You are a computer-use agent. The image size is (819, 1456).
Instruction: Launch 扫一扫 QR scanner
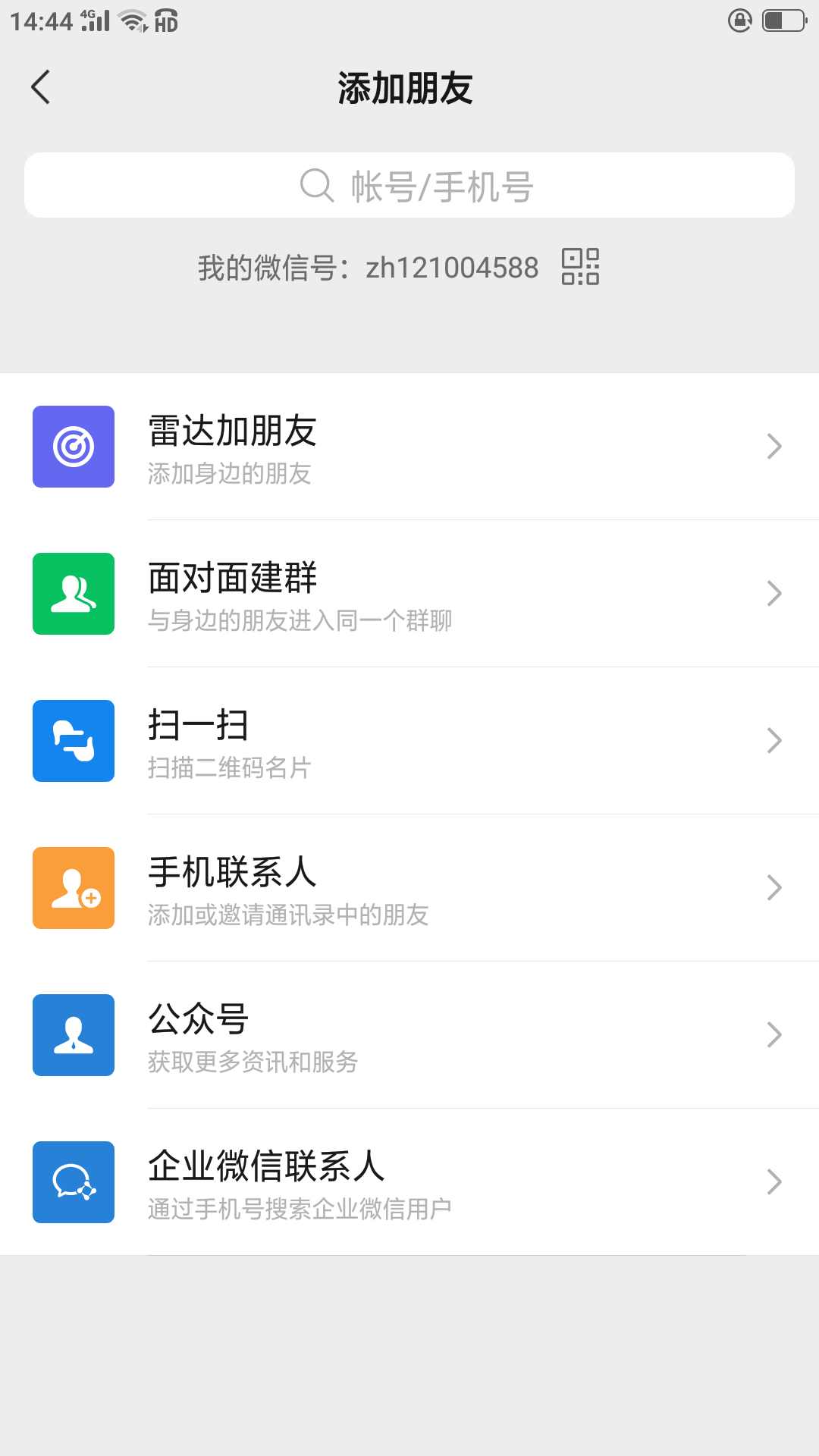tap(409, 741)
